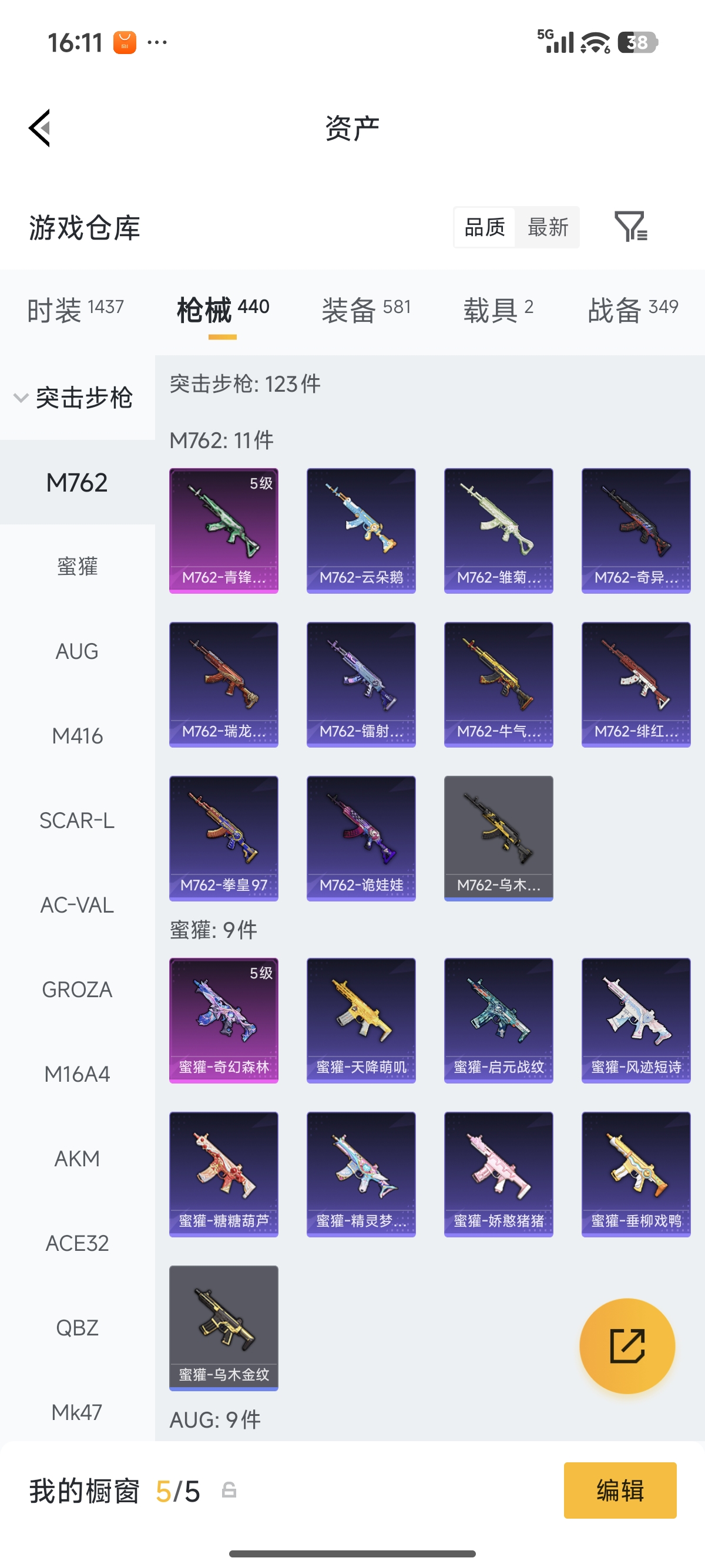
Task: Select 蜜獾 in the weapon sidebar
Action: pos(78,566)
